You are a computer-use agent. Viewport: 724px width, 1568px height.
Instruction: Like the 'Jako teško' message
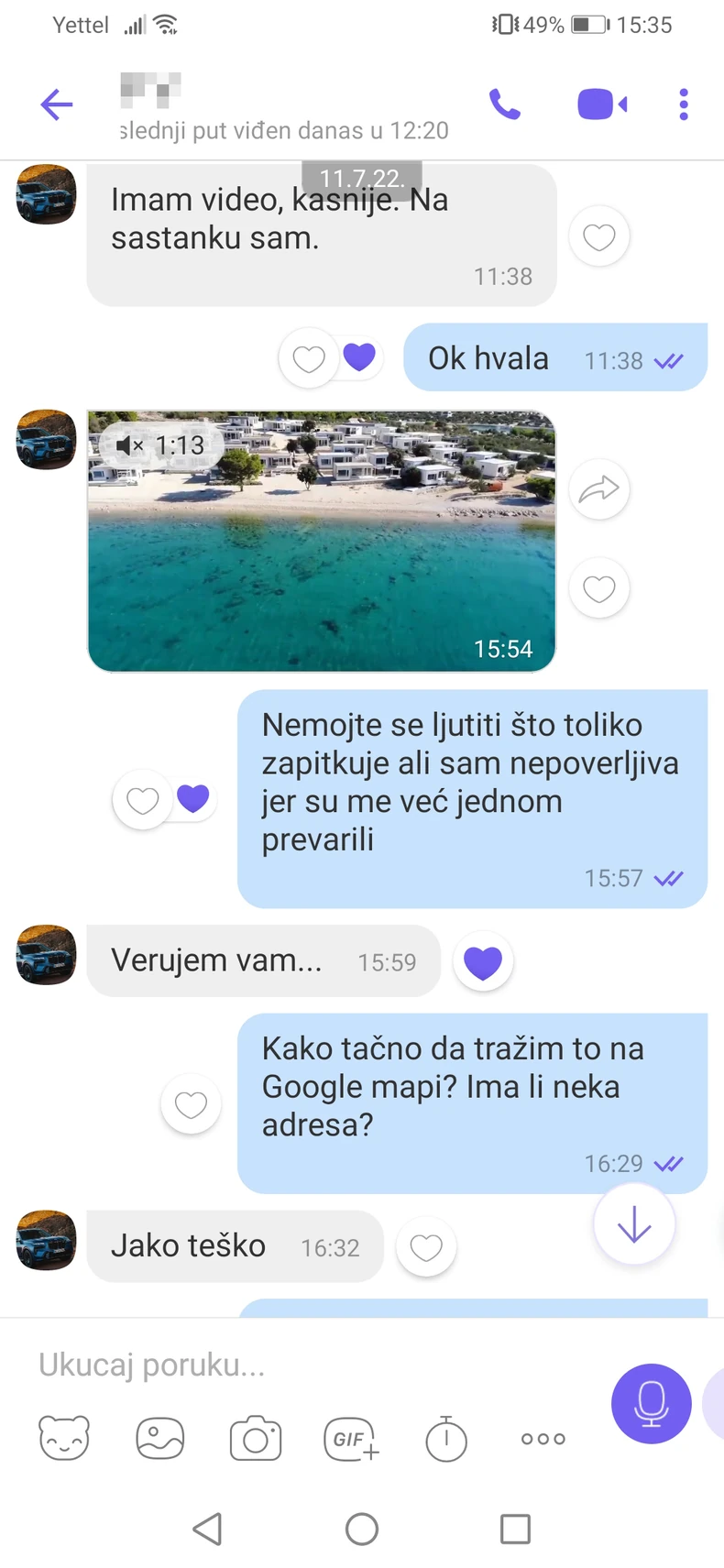pyautogui.click(x=425, y=1246)
